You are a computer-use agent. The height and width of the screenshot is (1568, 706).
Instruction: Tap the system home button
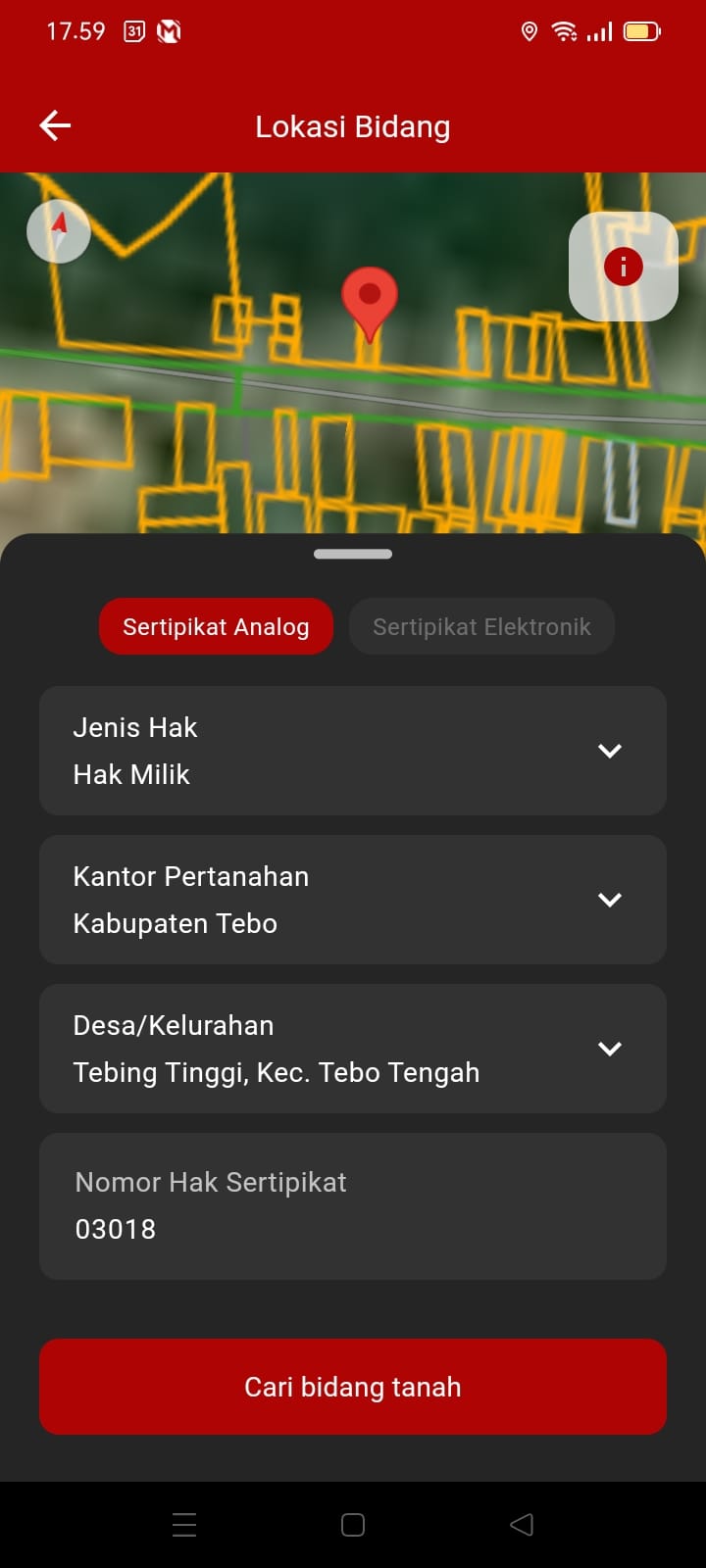[x=353, y=1525]
